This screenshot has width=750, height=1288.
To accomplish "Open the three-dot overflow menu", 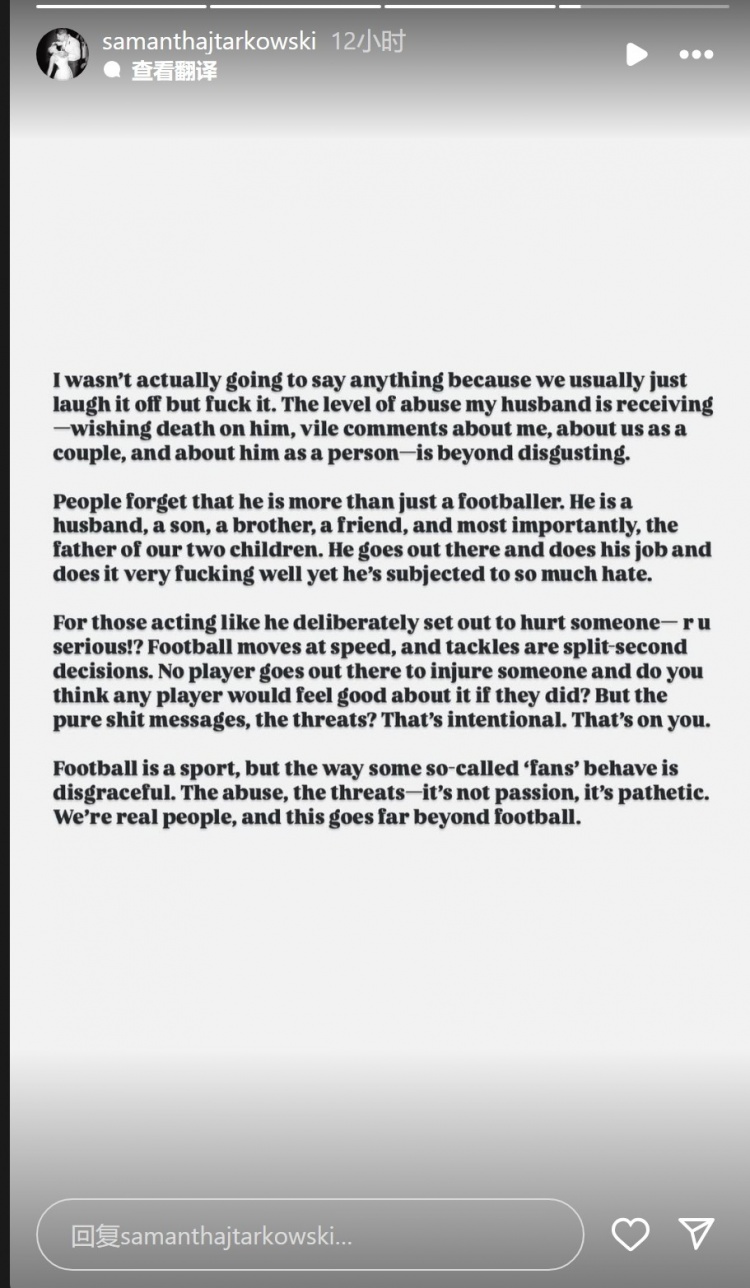I will tap(696, 54).
